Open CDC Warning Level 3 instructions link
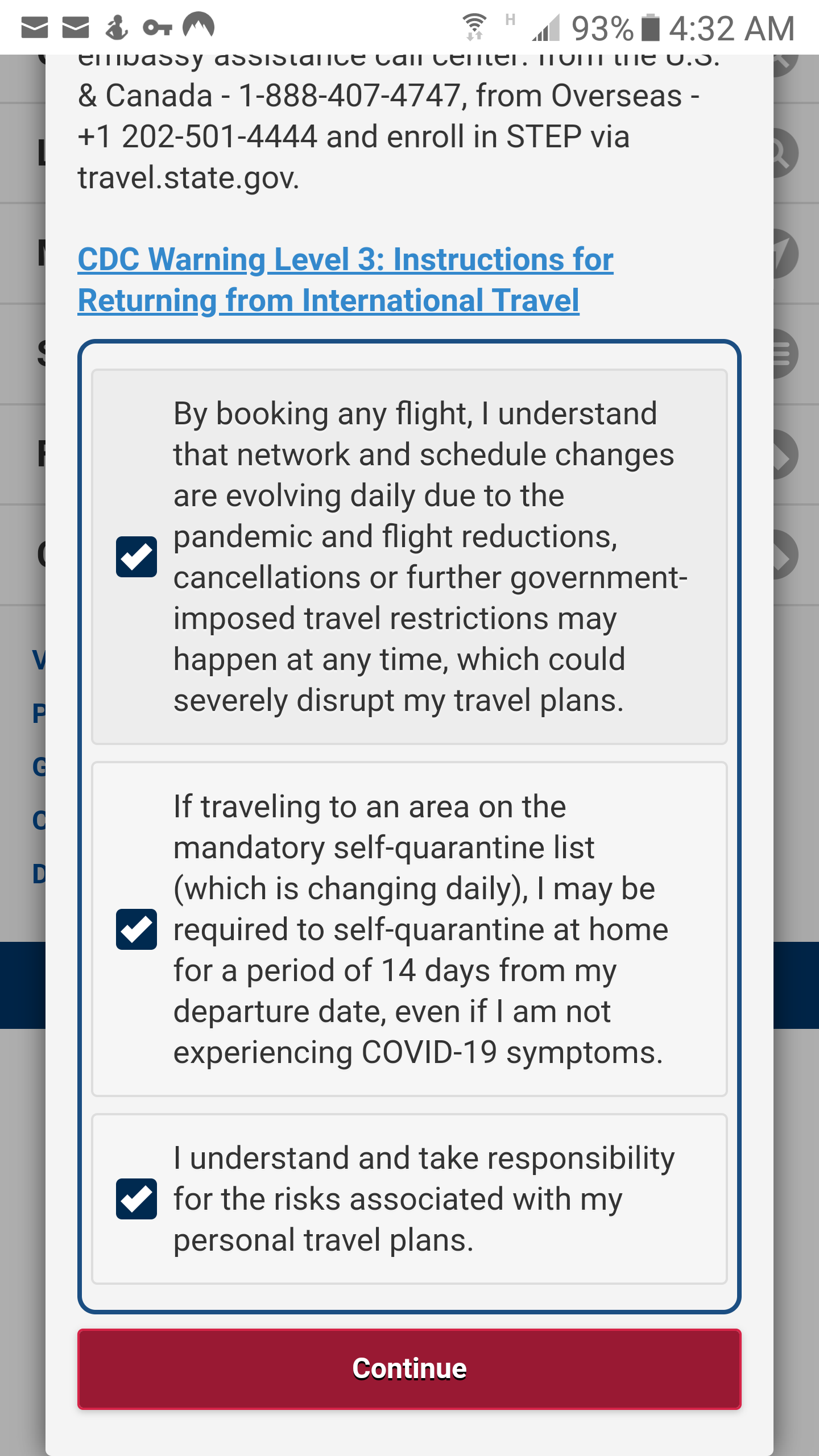This screenshot has height=1456, width=819. coord(345,279)
